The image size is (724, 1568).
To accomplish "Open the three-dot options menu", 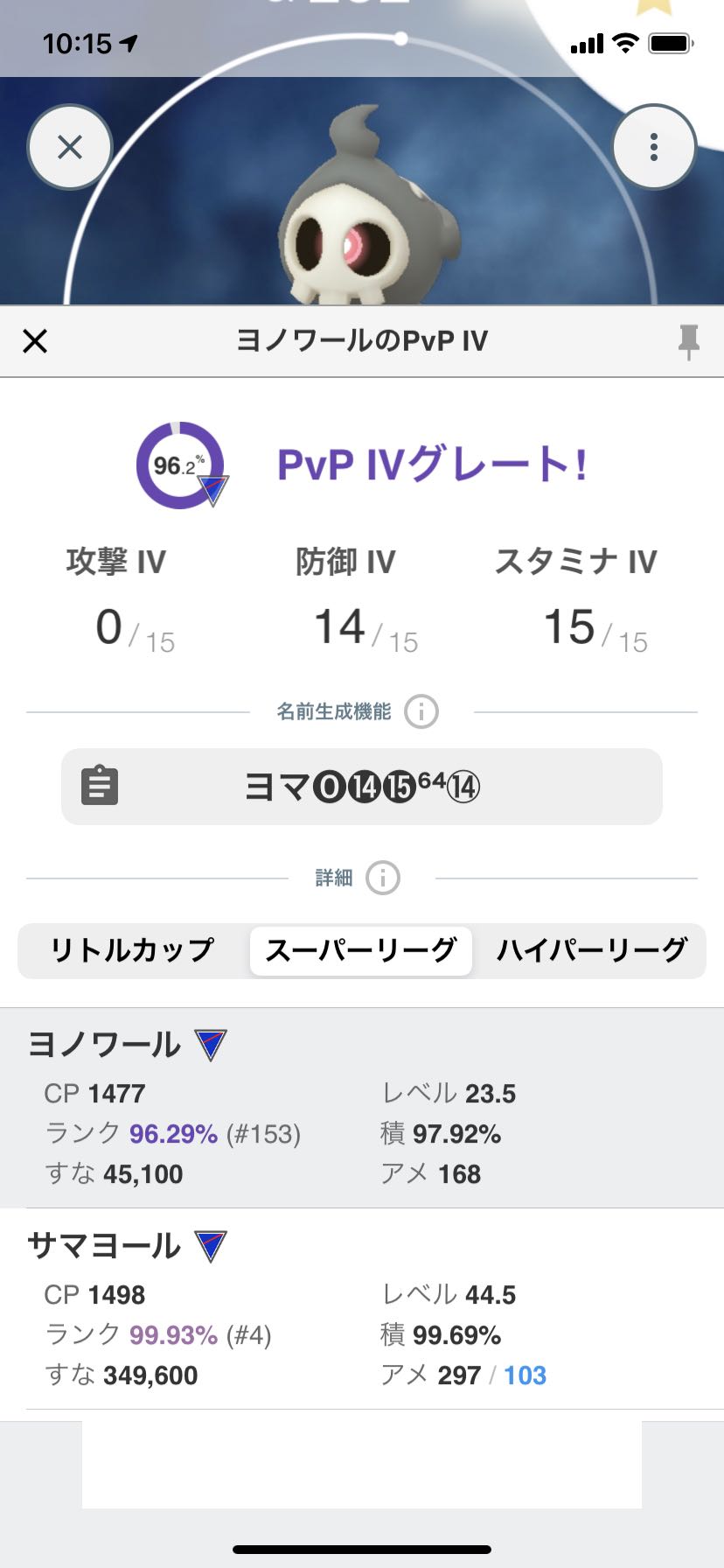I will (654, 147).
